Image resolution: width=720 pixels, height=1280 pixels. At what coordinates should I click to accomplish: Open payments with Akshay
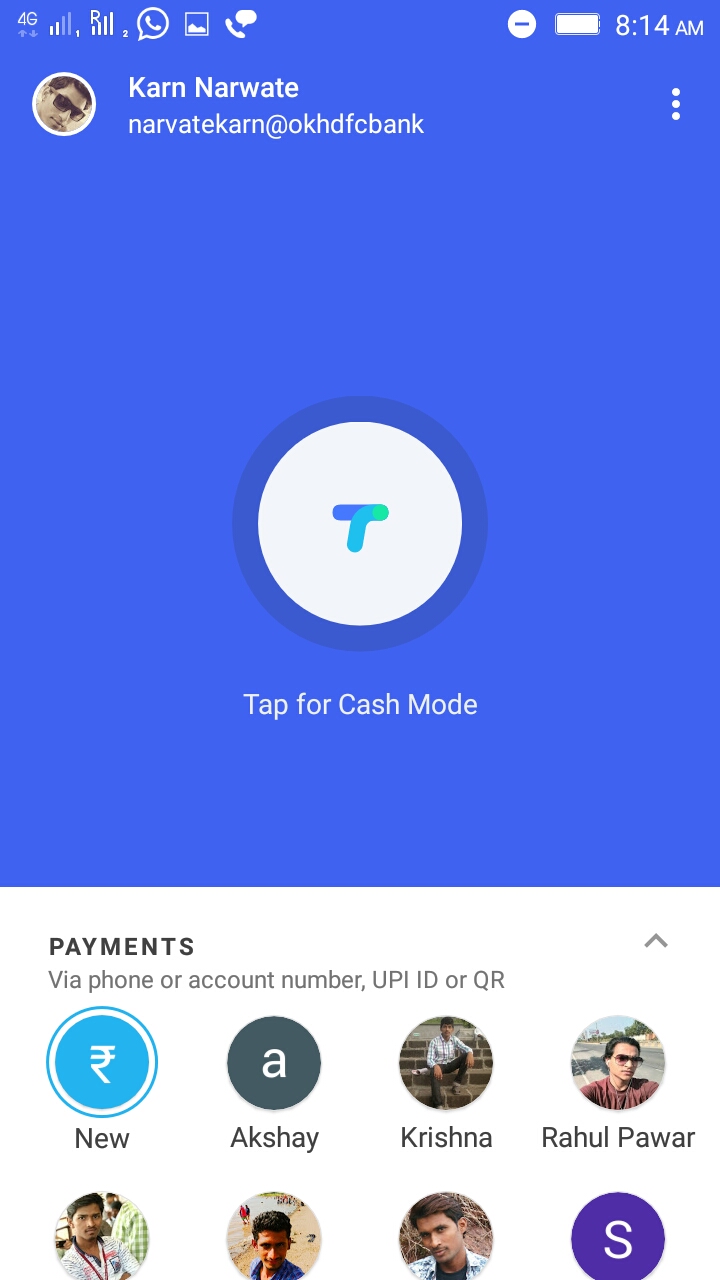click(x=274, y=1064)
